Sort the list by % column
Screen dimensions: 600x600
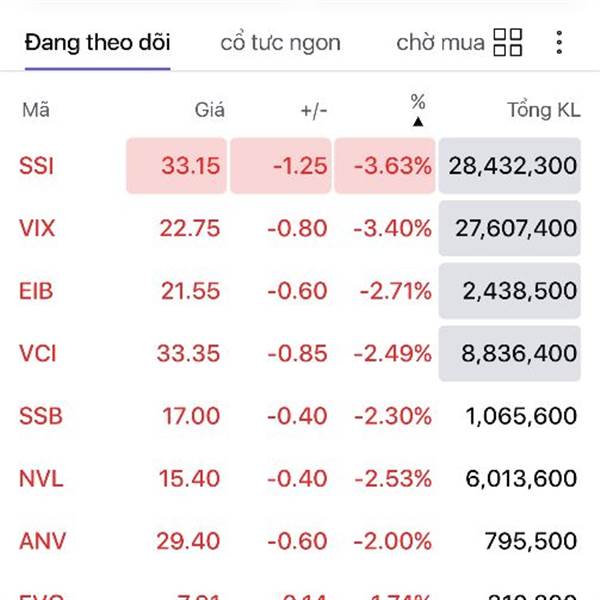[418, 110]
